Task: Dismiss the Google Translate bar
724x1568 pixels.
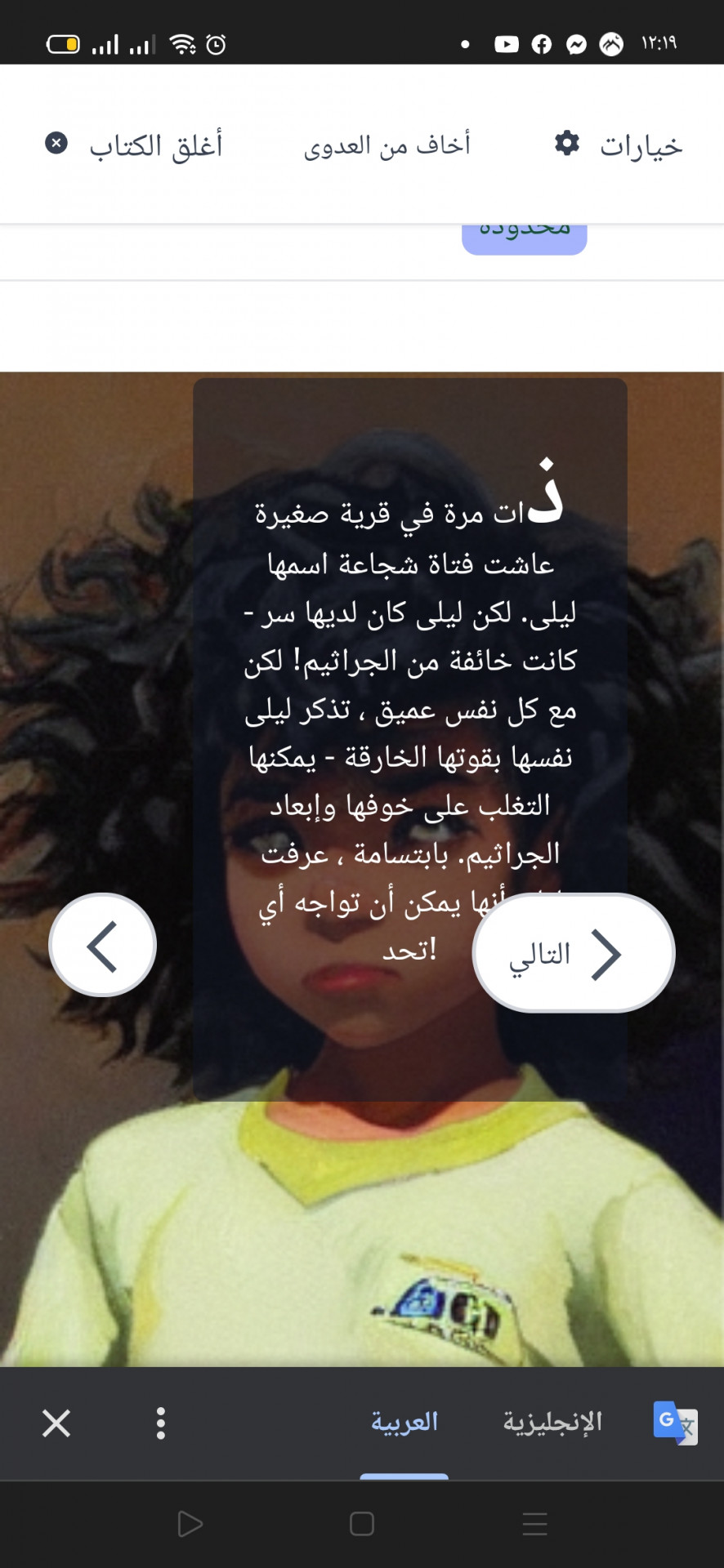Action: coord(56,1423)
